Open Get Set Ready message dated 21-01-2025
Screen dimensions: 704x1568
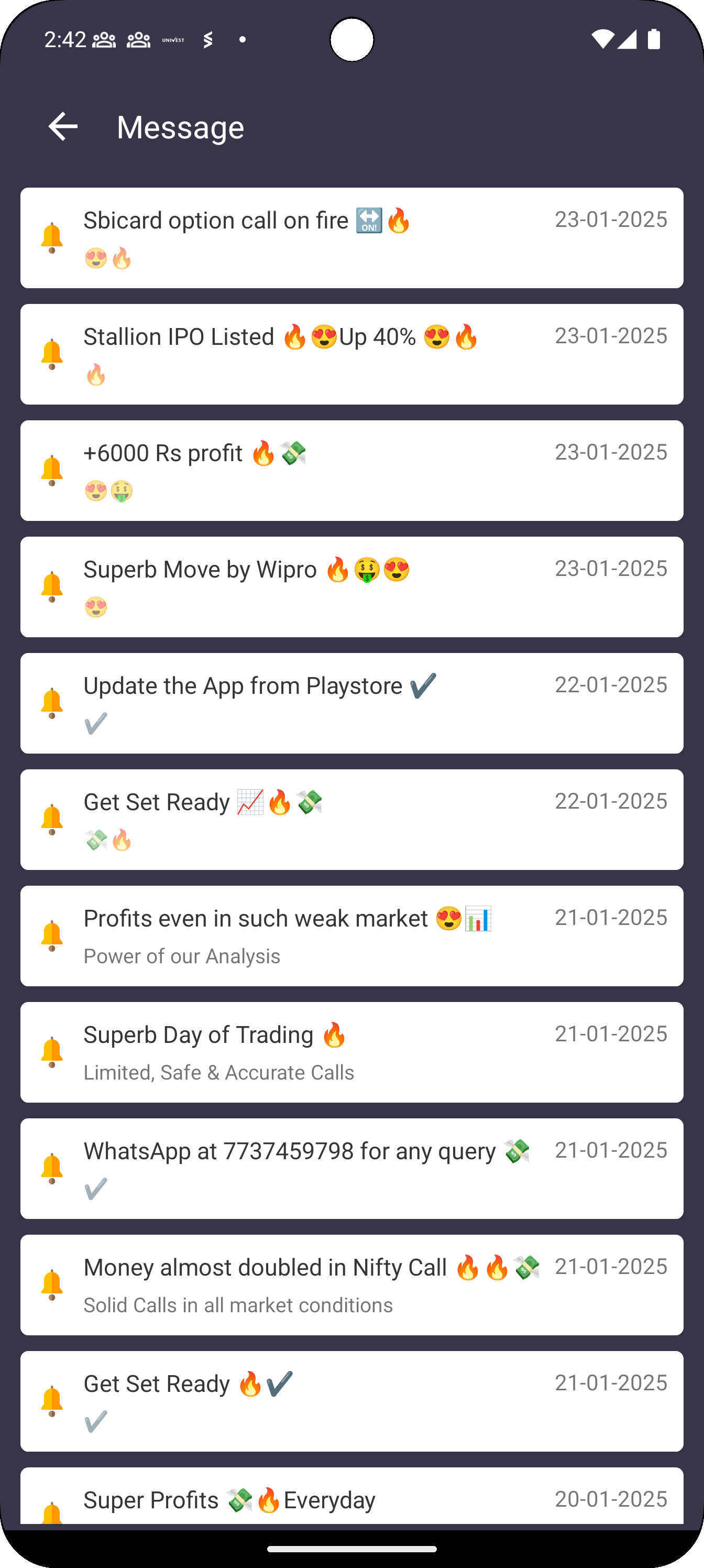[351, 1401]
